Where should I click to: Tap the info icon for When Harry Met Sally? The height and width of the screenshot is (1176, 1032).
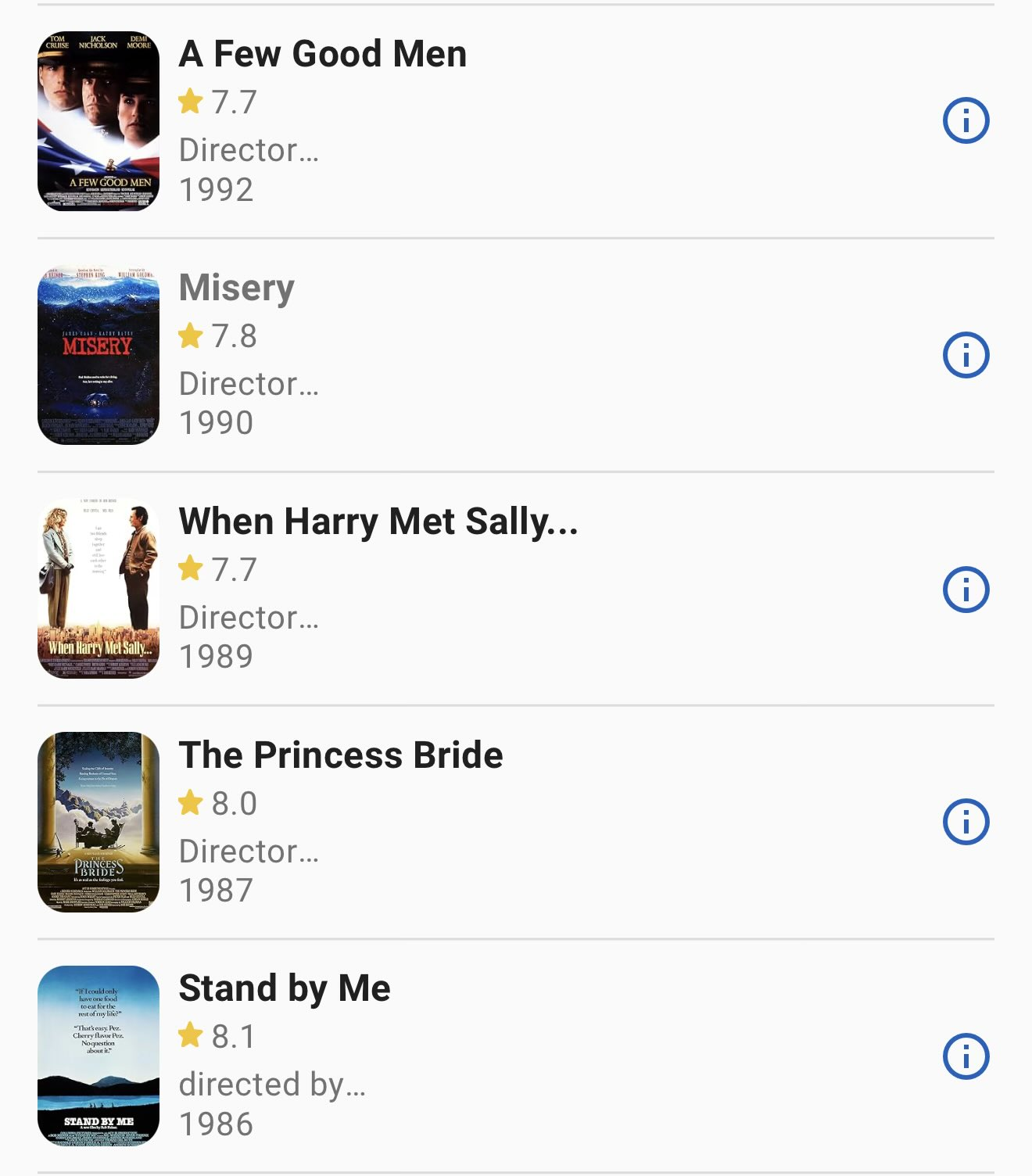(966, 589)
